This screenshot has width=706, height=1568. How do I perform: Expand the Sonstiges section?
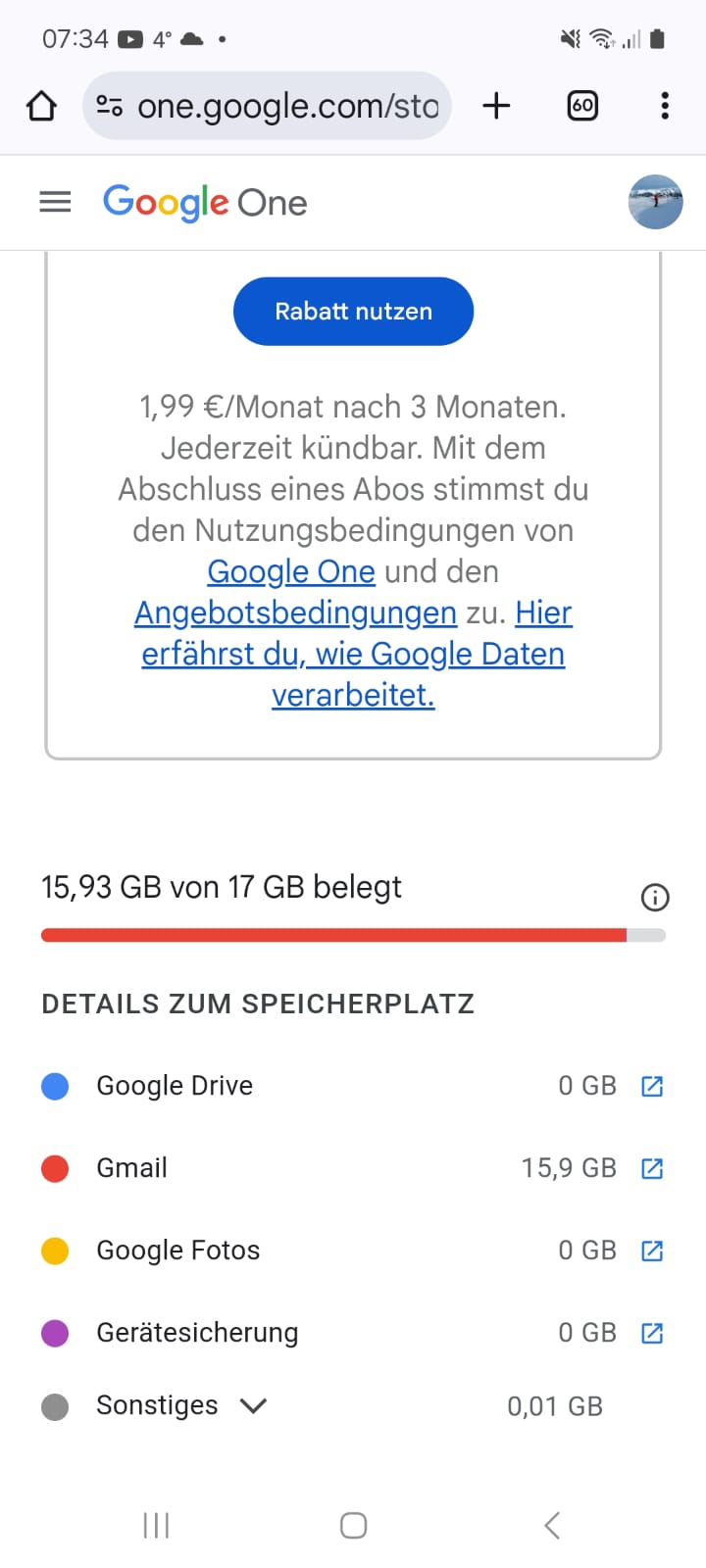point(253,1405)
